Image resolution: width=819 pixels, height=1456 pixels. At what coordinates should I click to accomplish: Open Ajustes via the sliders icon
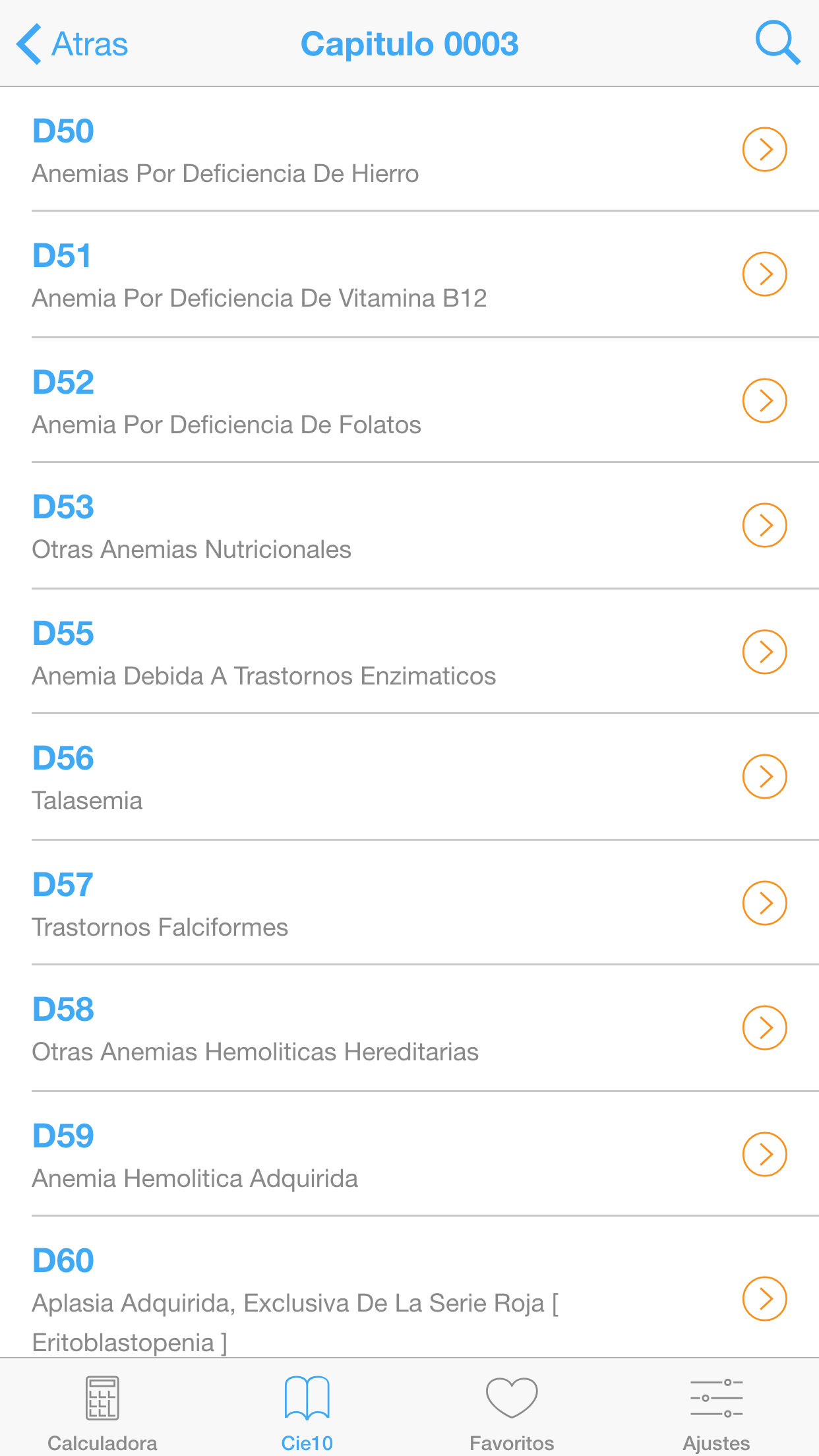pyautogui.click(x=716, y=1397)
